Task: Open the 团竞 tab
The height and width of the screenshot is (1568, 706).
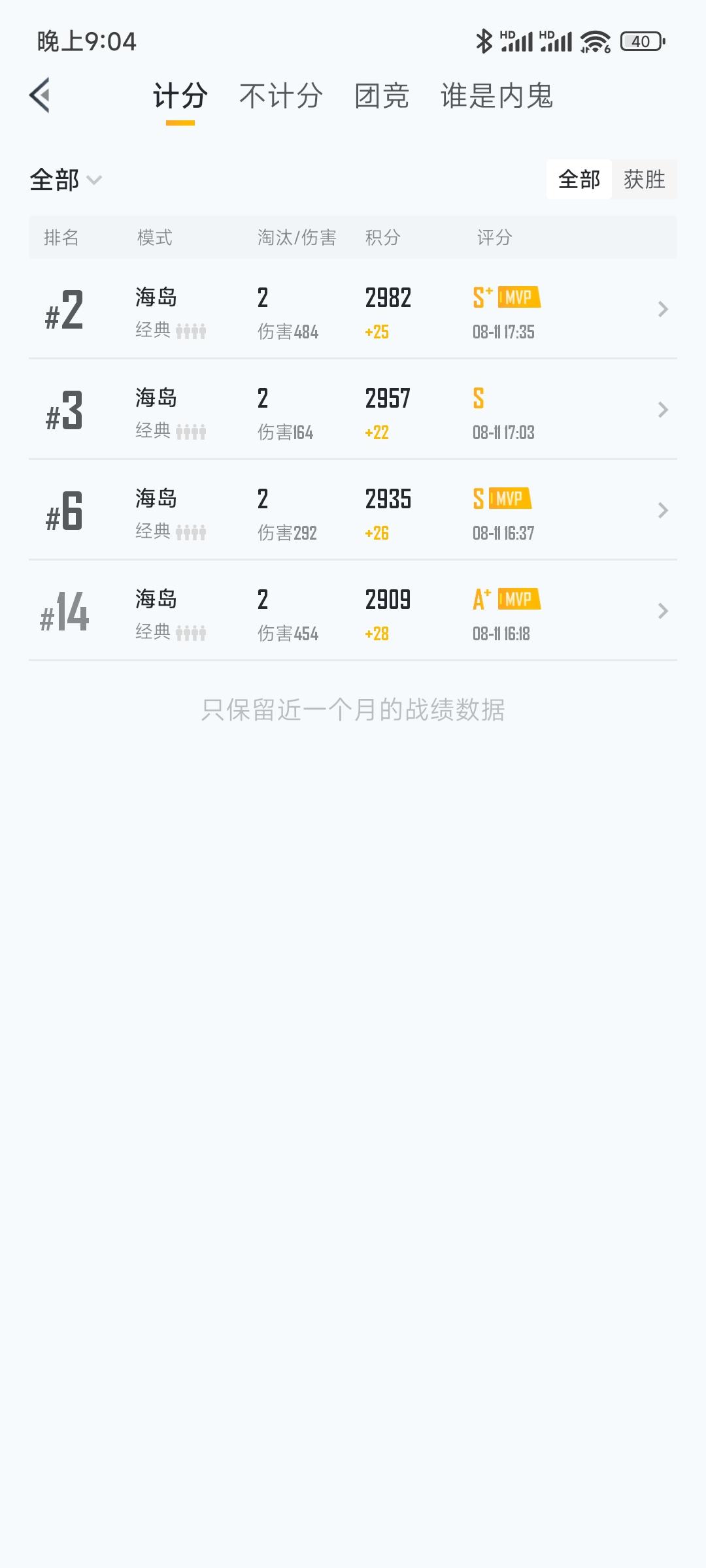Action: pos(382,97)
